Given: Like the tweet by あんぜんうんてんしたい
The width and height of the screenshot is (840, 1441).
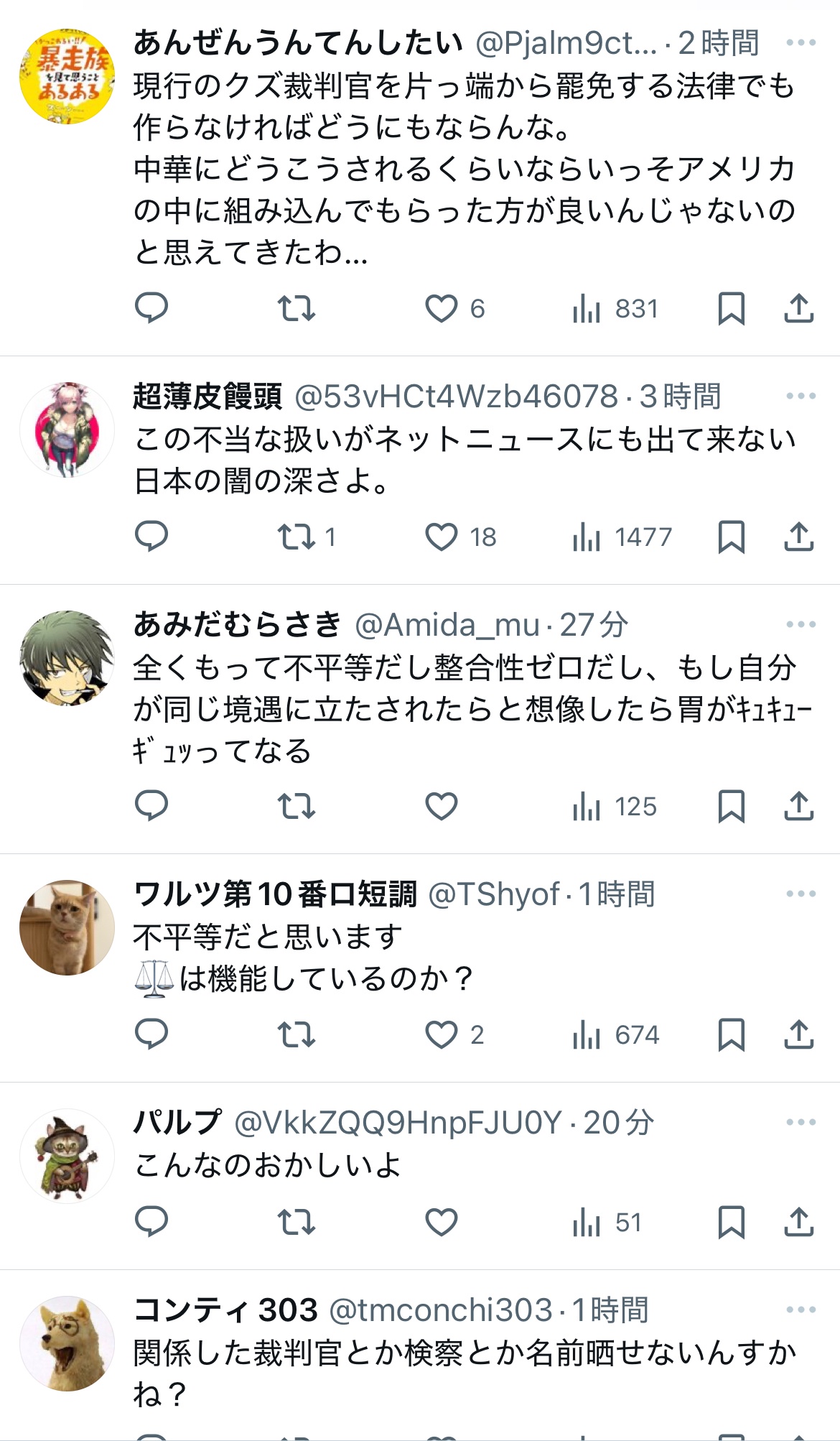Looking at the screenshot, I should pyautogui.click(x=441, y=309).
